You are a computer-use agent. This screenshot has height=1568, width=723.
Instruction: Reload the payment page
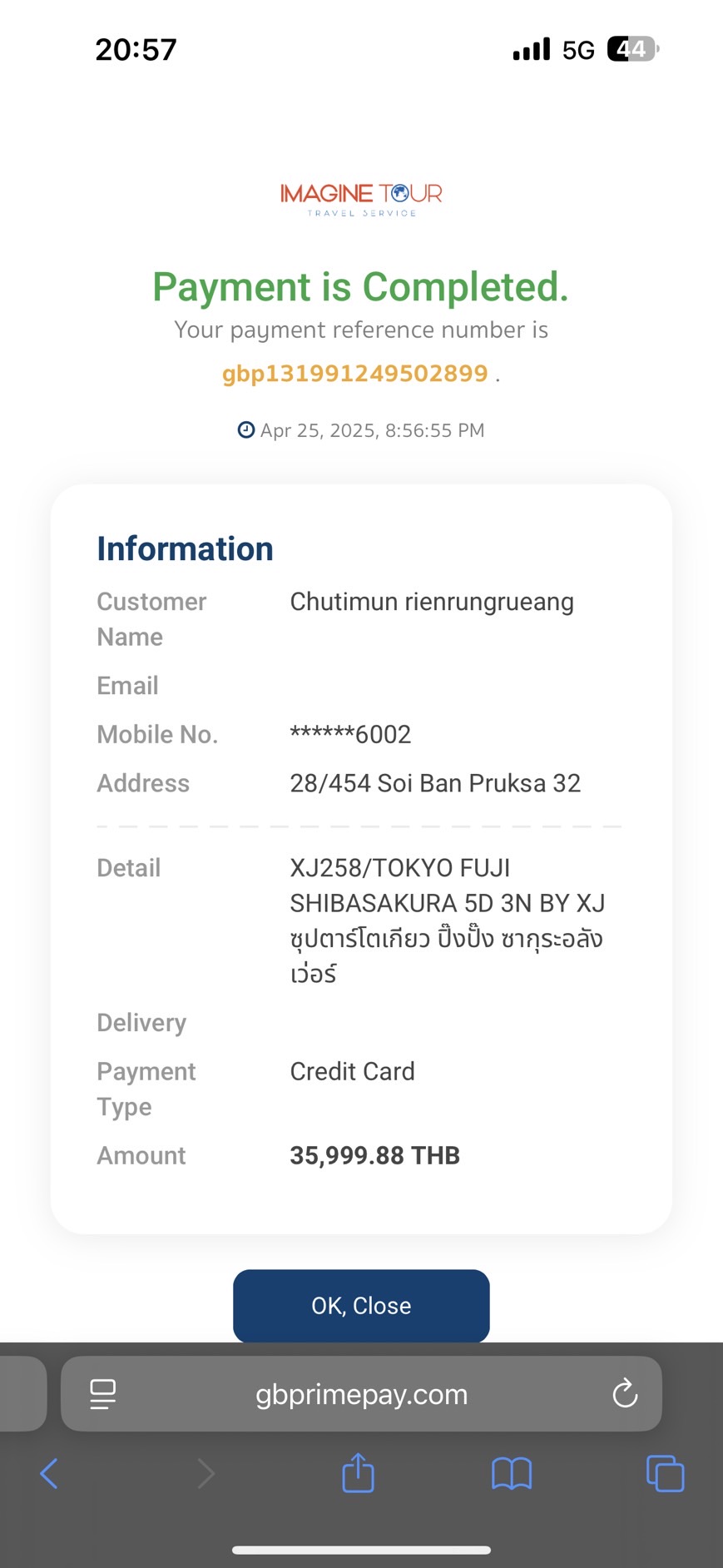(x=625, y=1393)
